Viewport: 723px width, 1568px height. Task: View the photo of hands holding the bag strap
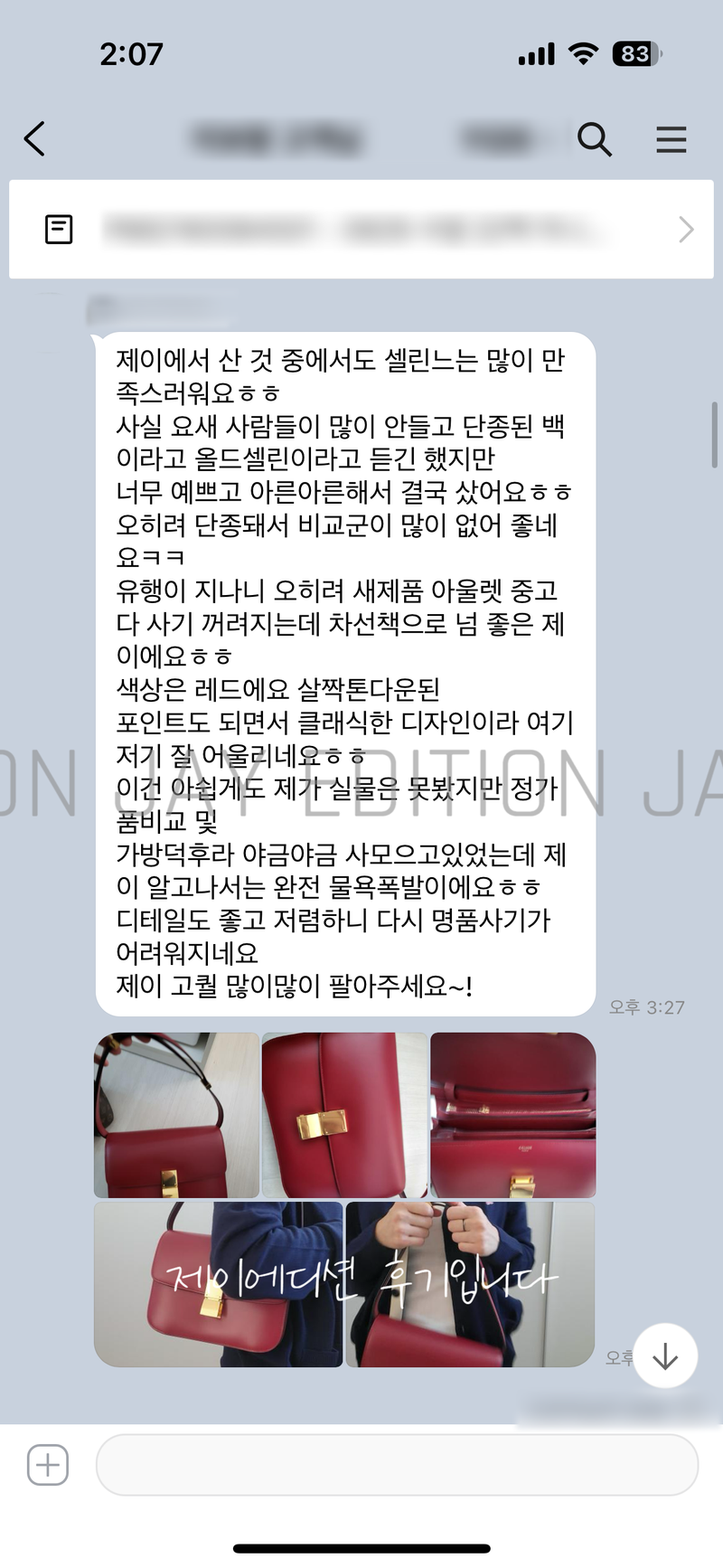click(x=469, y=1283)
